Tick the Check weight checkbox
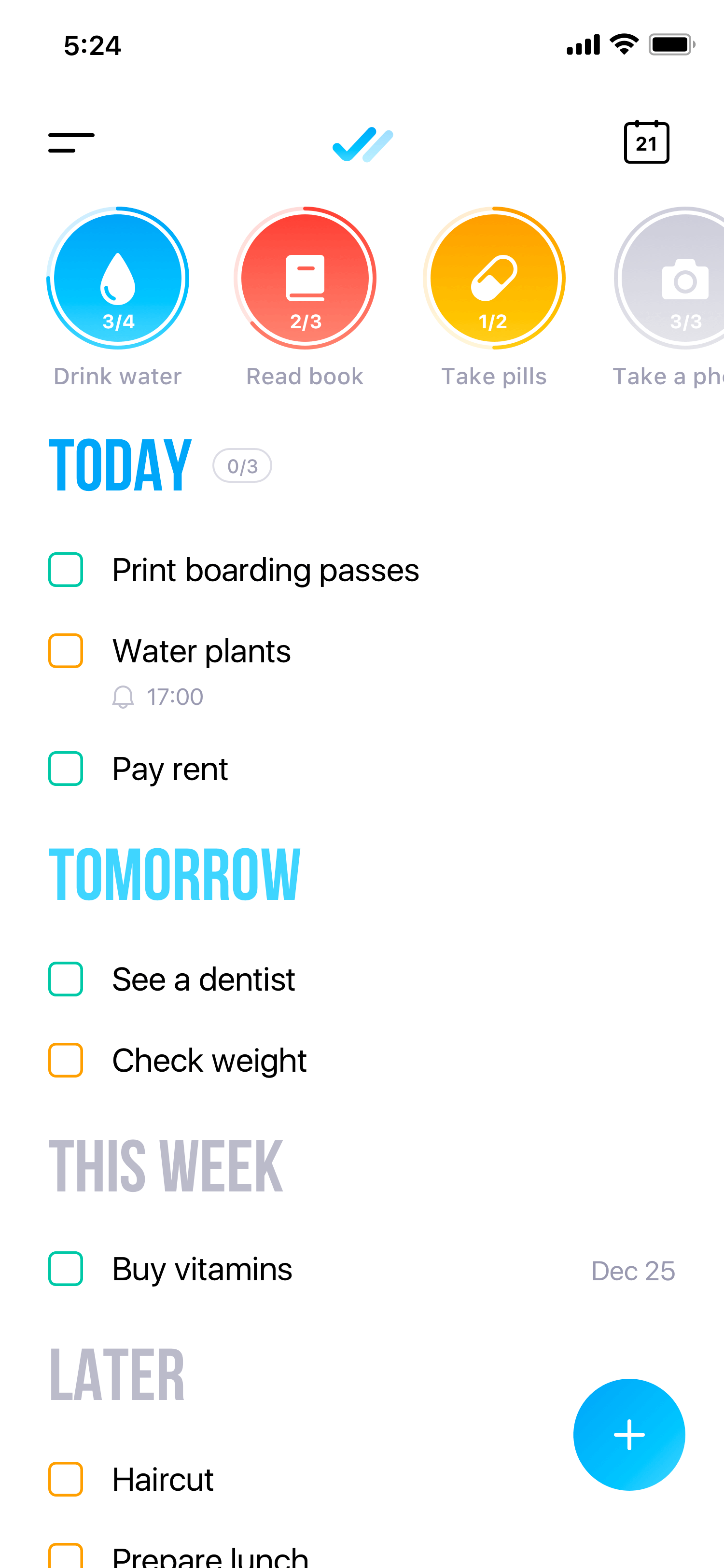This screenshot has height=1568, width=724. click(x=66, y=1060)
